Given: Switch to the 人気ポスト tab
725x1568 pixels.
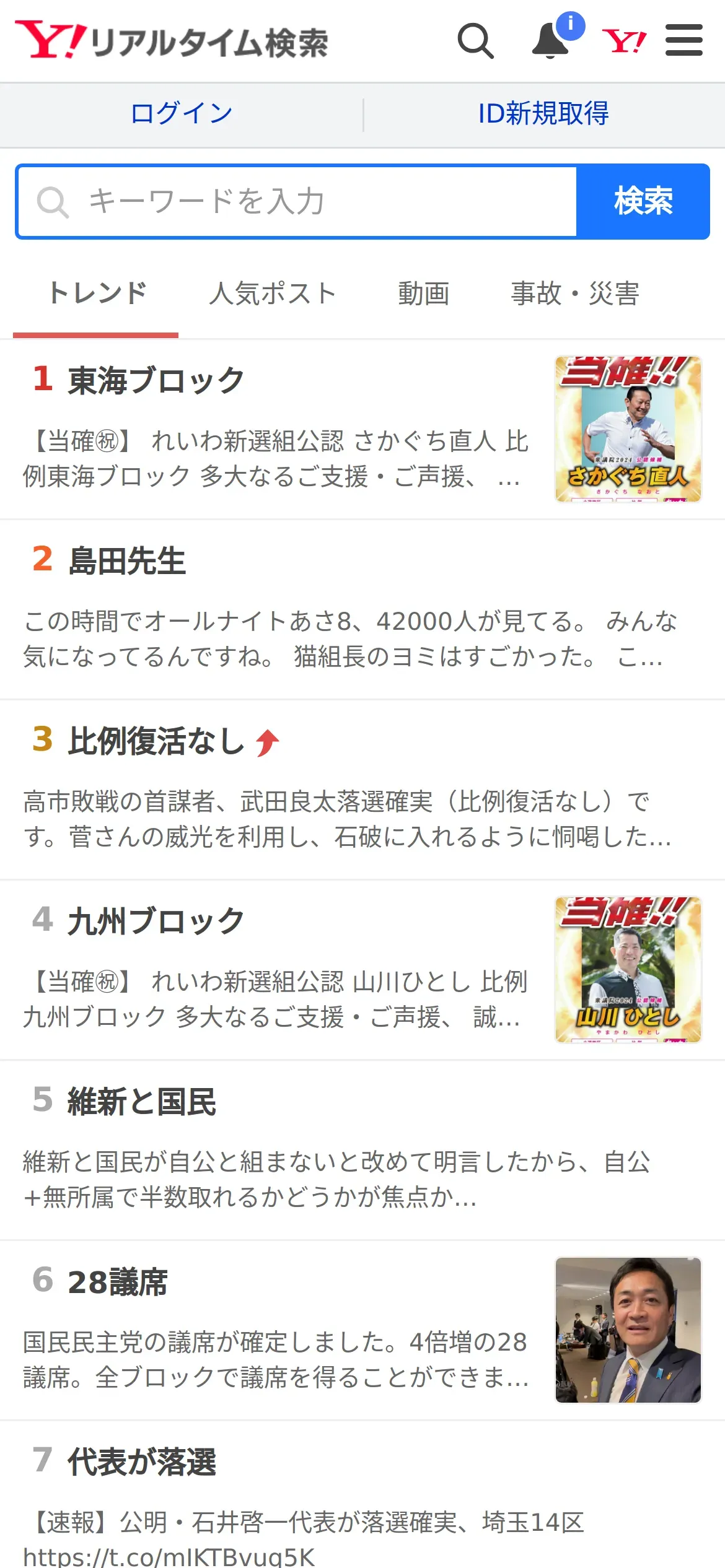Looking at the screenshot, I should coord(272,294).
